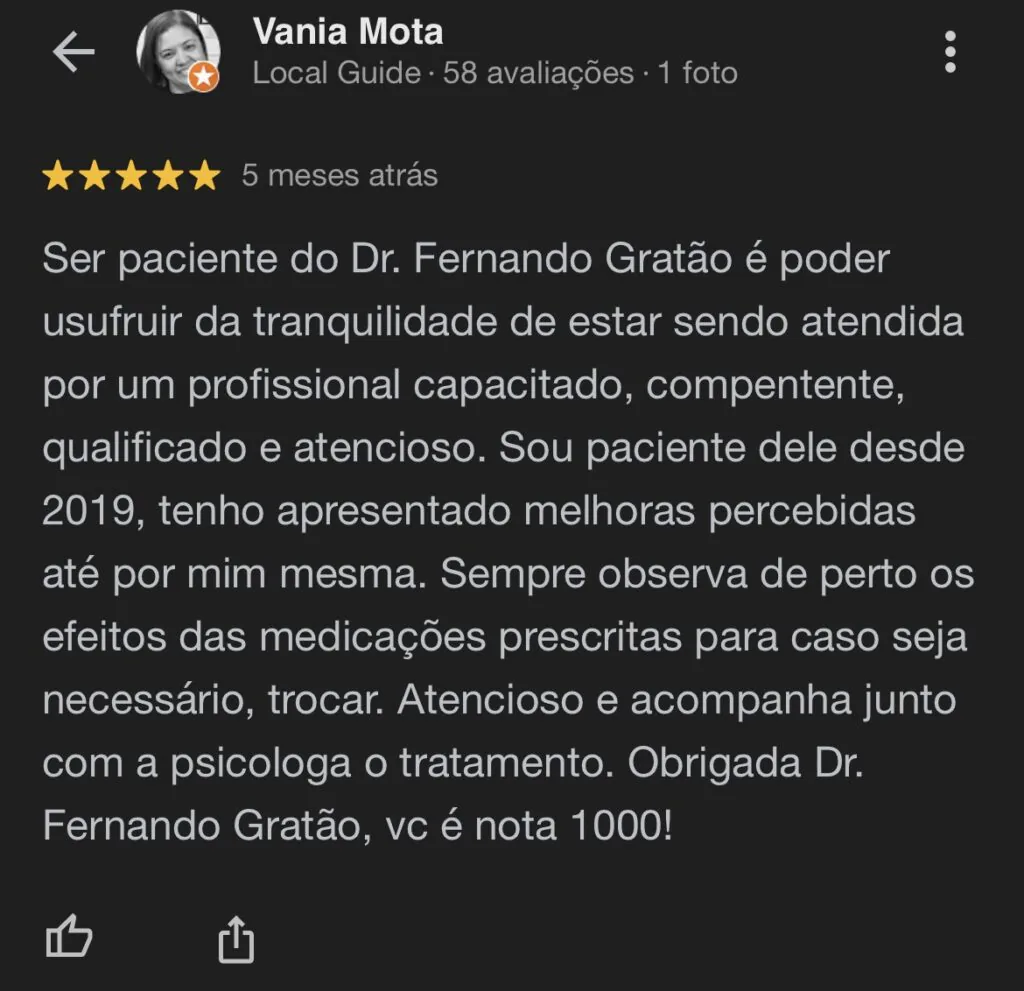Open Vania Mota's reviewer profile name

point(347,32)
